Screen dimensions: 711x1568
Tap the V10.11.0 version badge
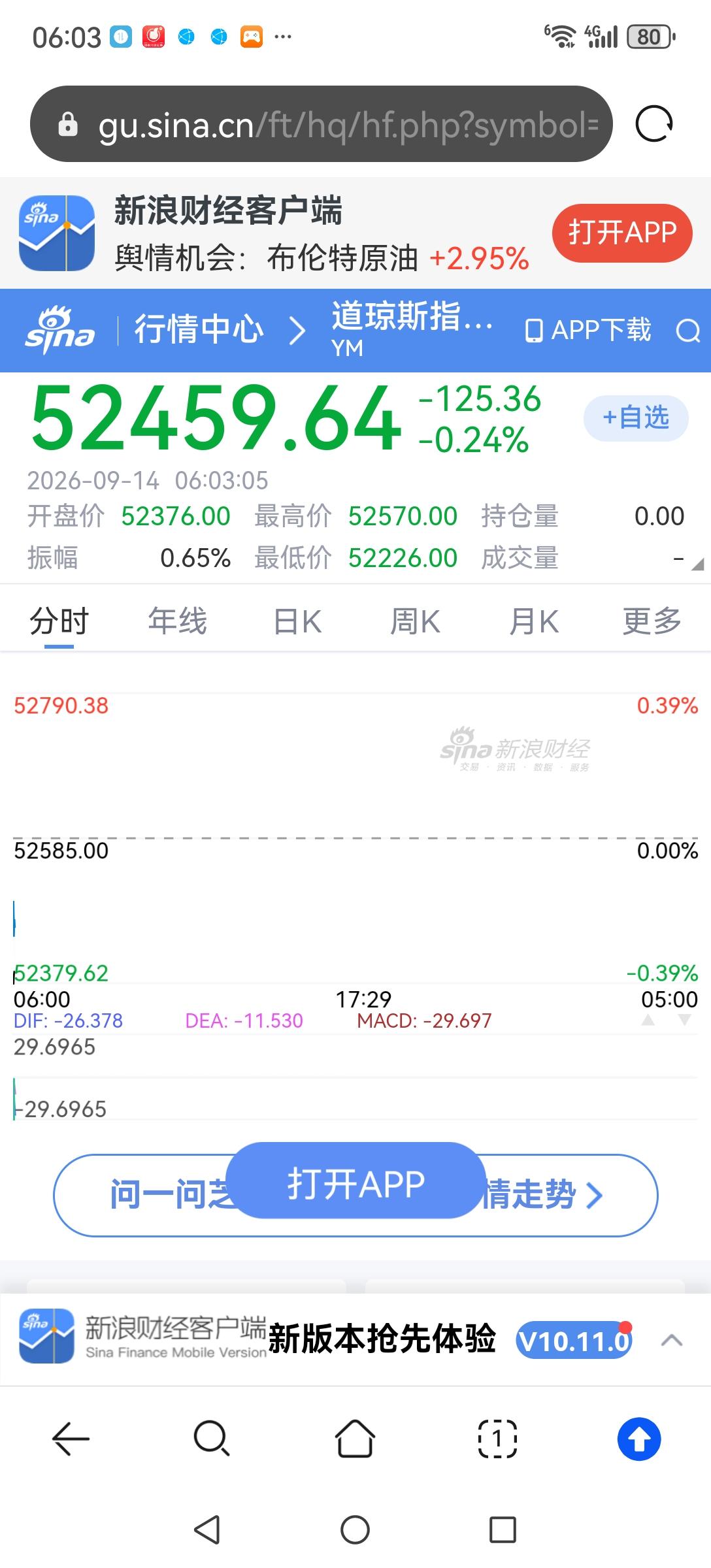click(574, 1341)
